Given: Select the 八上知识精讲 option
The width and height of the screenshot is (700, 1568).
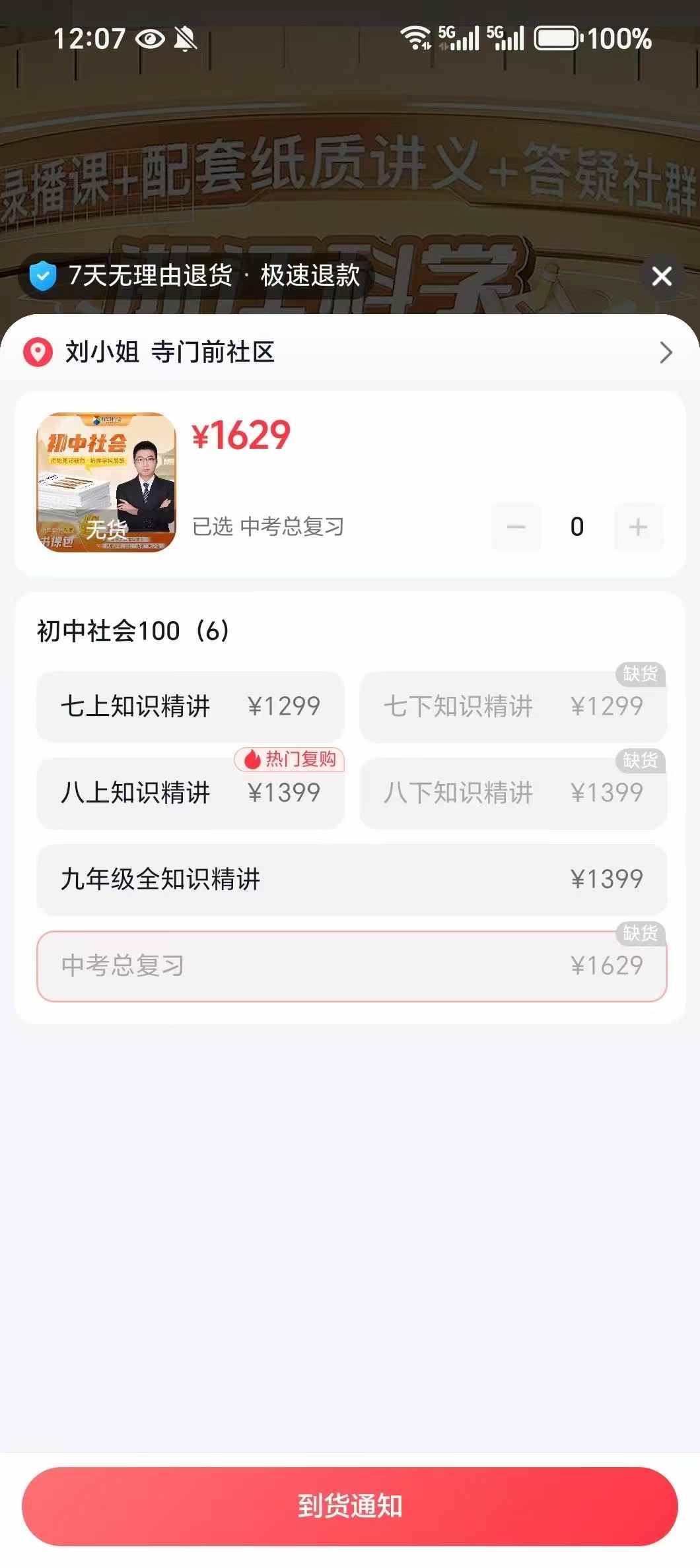Looking at the screenshot, I should (x=191, y=792).
